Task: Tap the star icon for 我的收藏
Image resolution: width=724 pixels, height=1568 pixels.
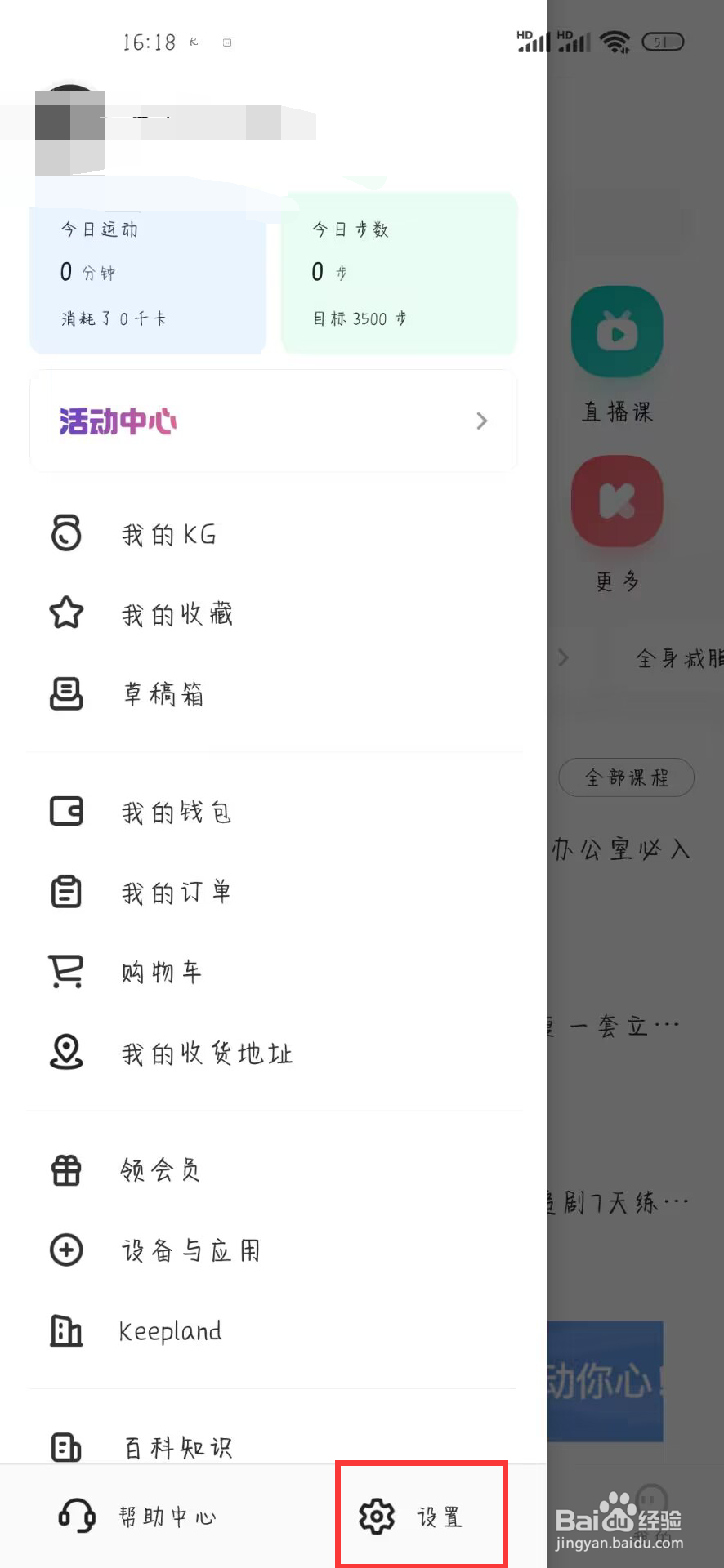Action: point(66,613)
